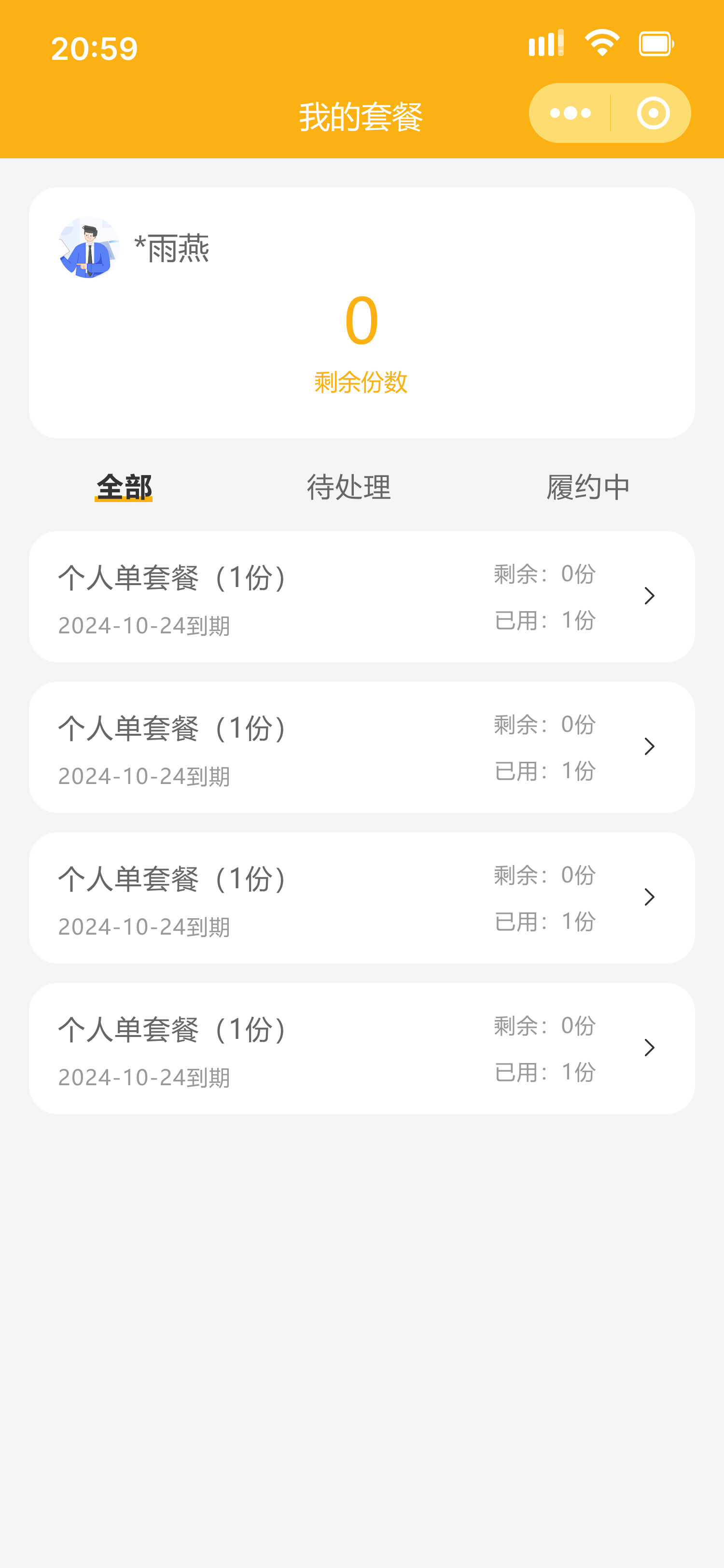The width and height of the screenshot is (724, 1568).
Task: Open the mini-program more options menu
Action: [570, 113]
